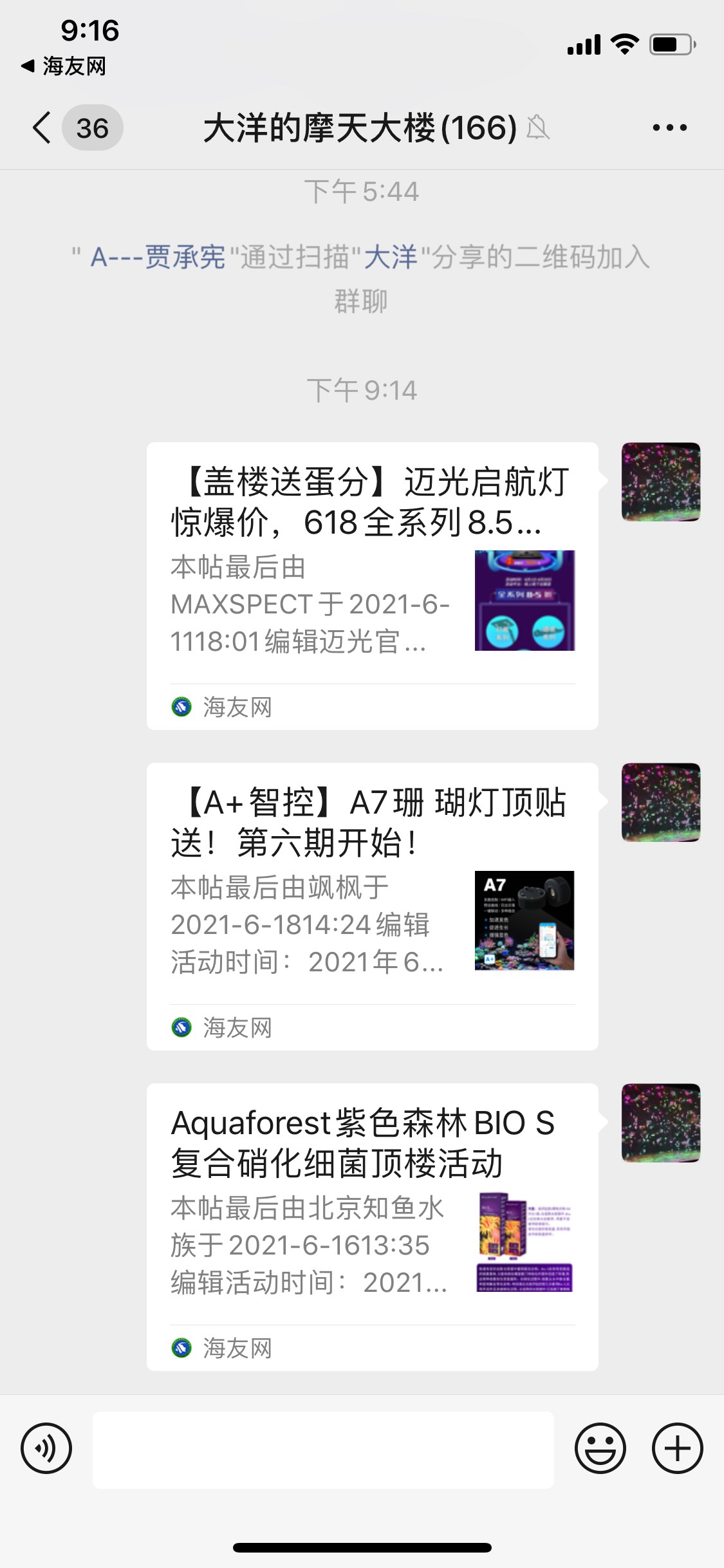Open the 迈光启航灯 618 shared post
724x1568 pixels.
pos(372,586)
